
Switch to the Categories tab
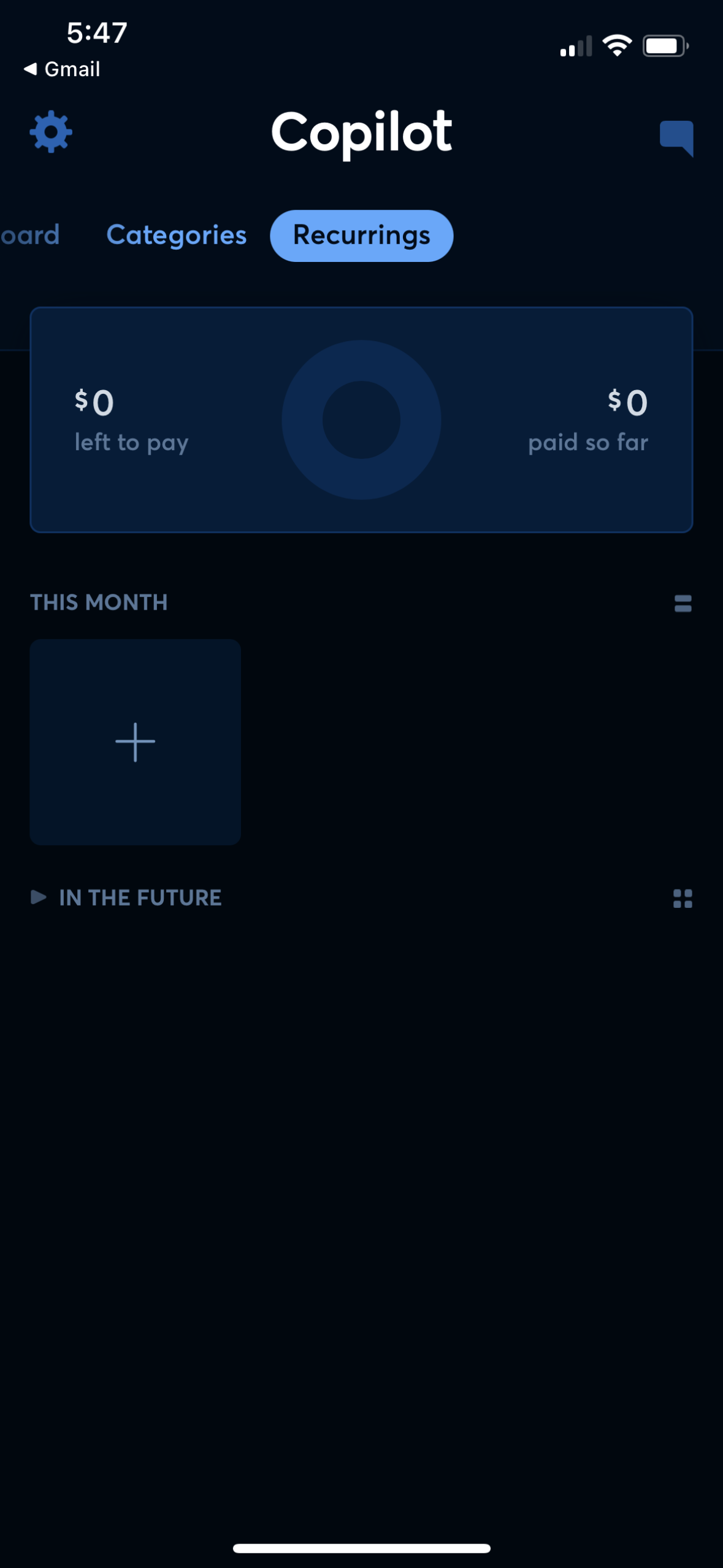(176, 235)
